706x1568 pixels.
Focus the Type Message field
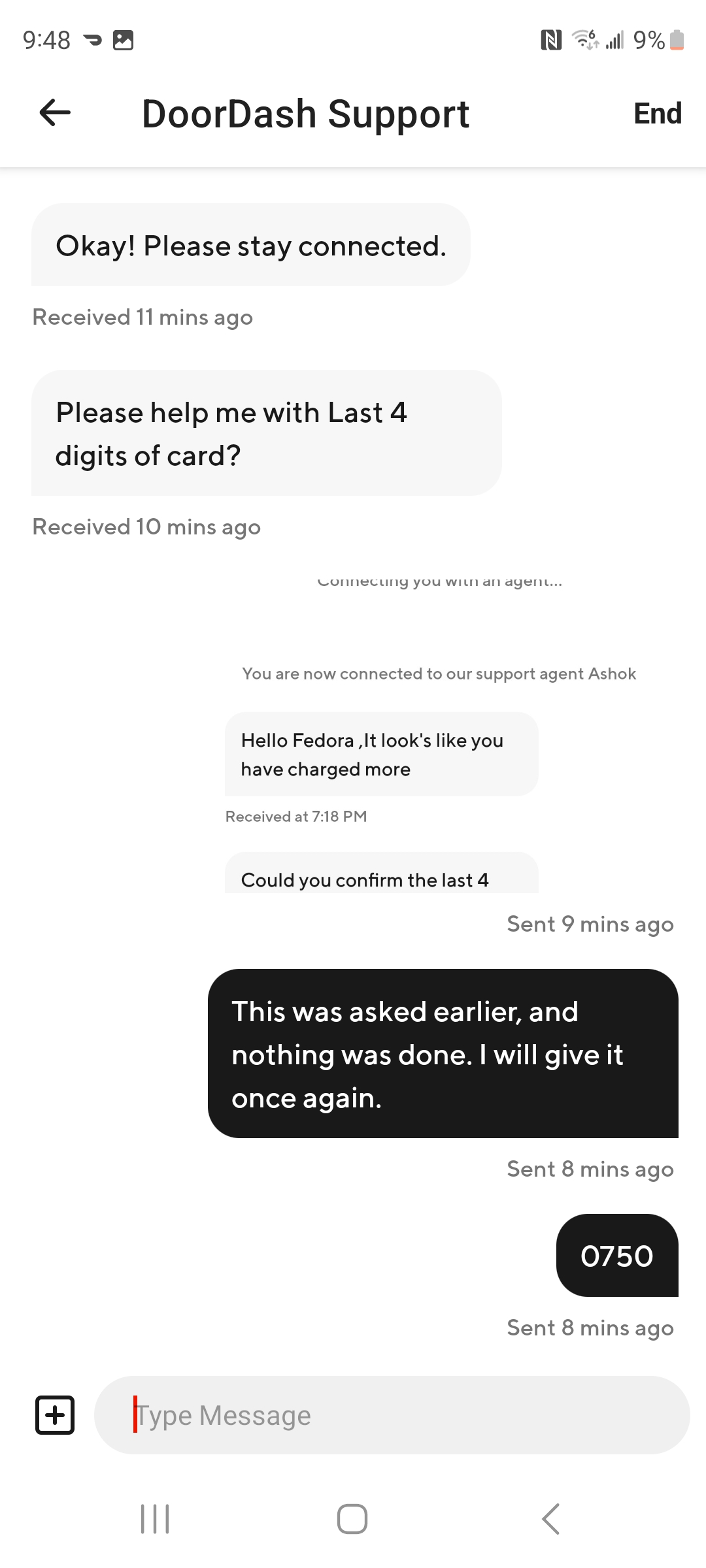point(392,1415)
